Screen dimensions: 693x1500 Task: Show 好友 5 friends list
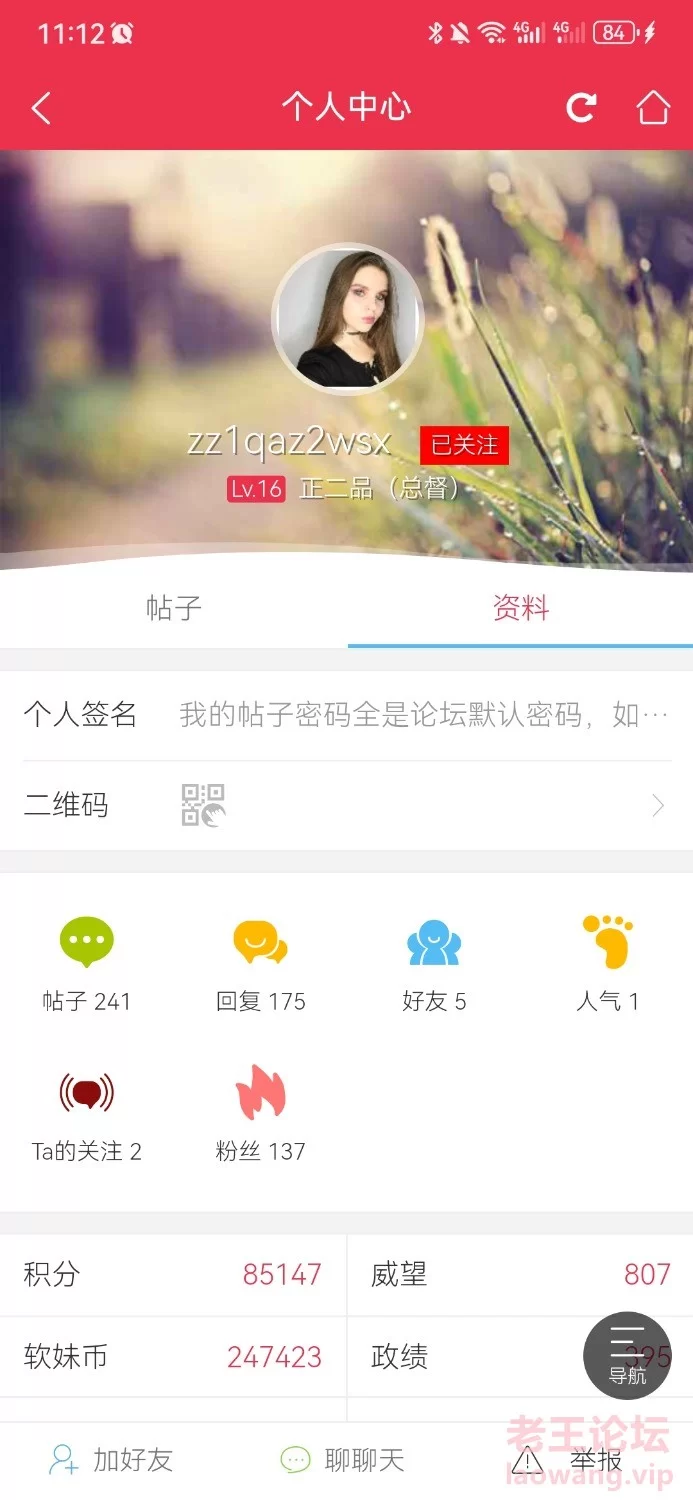click(x=433, y=963)
